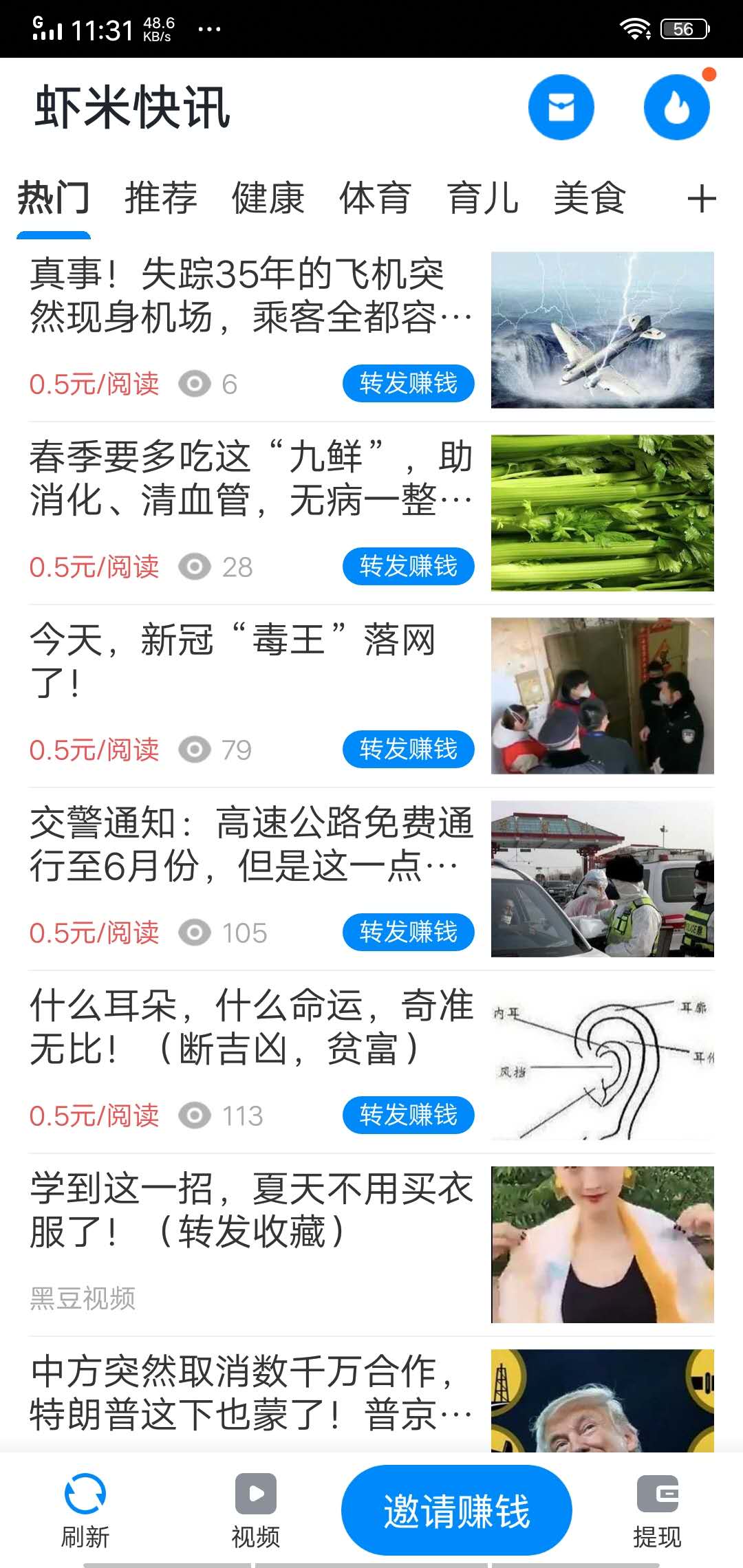Tap the eye icon beside the 105 views count
Viewport: 743px width, 1568px height.
195,933
